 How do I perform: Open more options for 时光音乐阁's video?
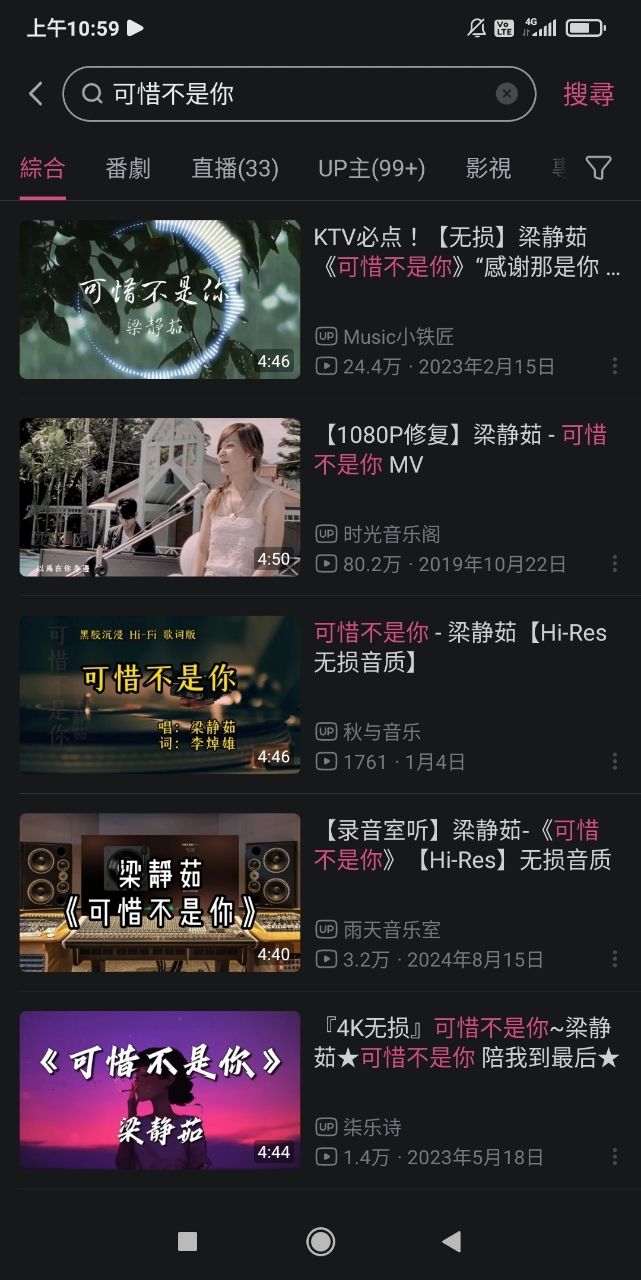pos(614,564)
